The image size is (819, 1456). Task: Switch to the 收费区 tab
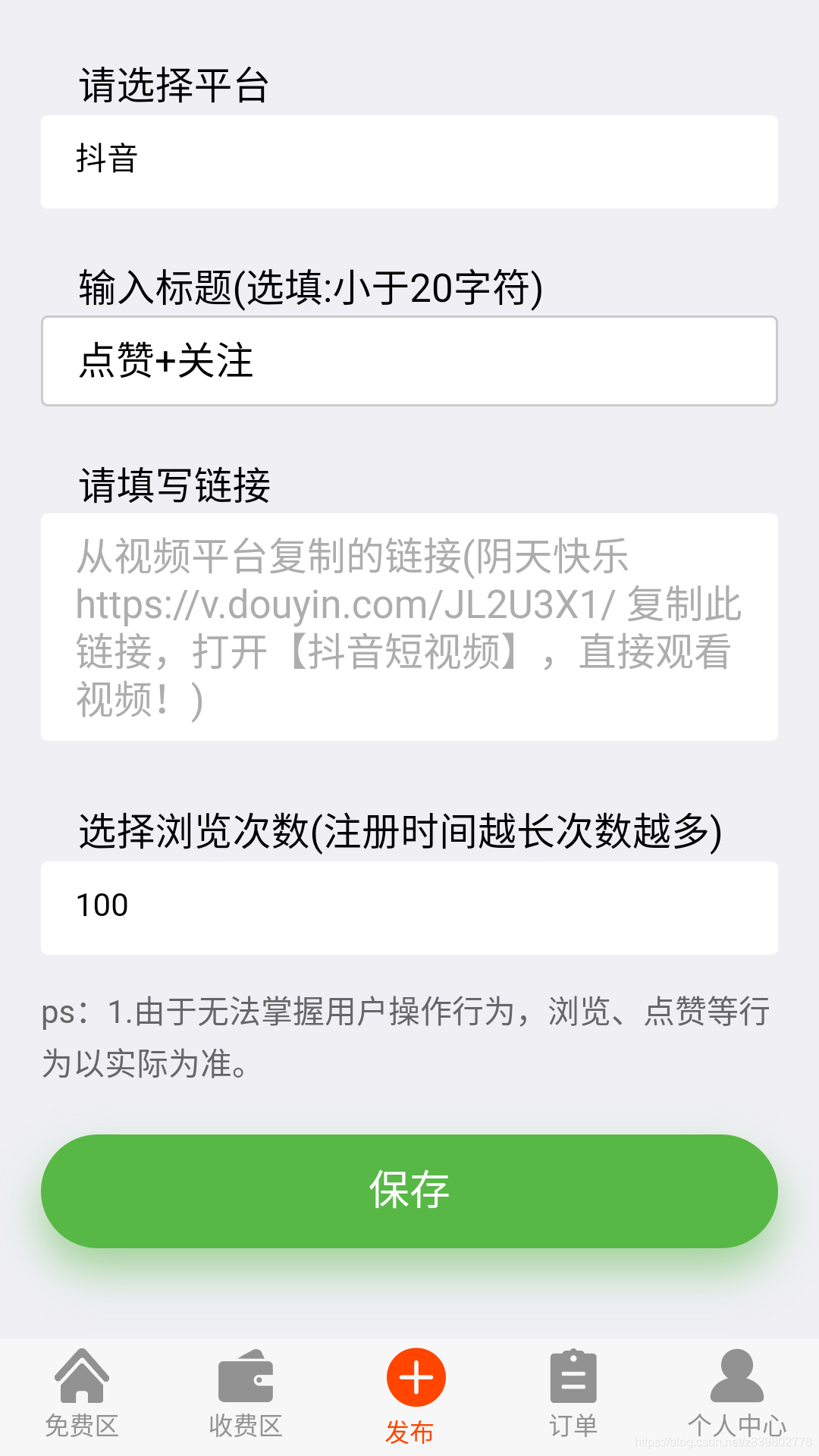pos(246,1394)
